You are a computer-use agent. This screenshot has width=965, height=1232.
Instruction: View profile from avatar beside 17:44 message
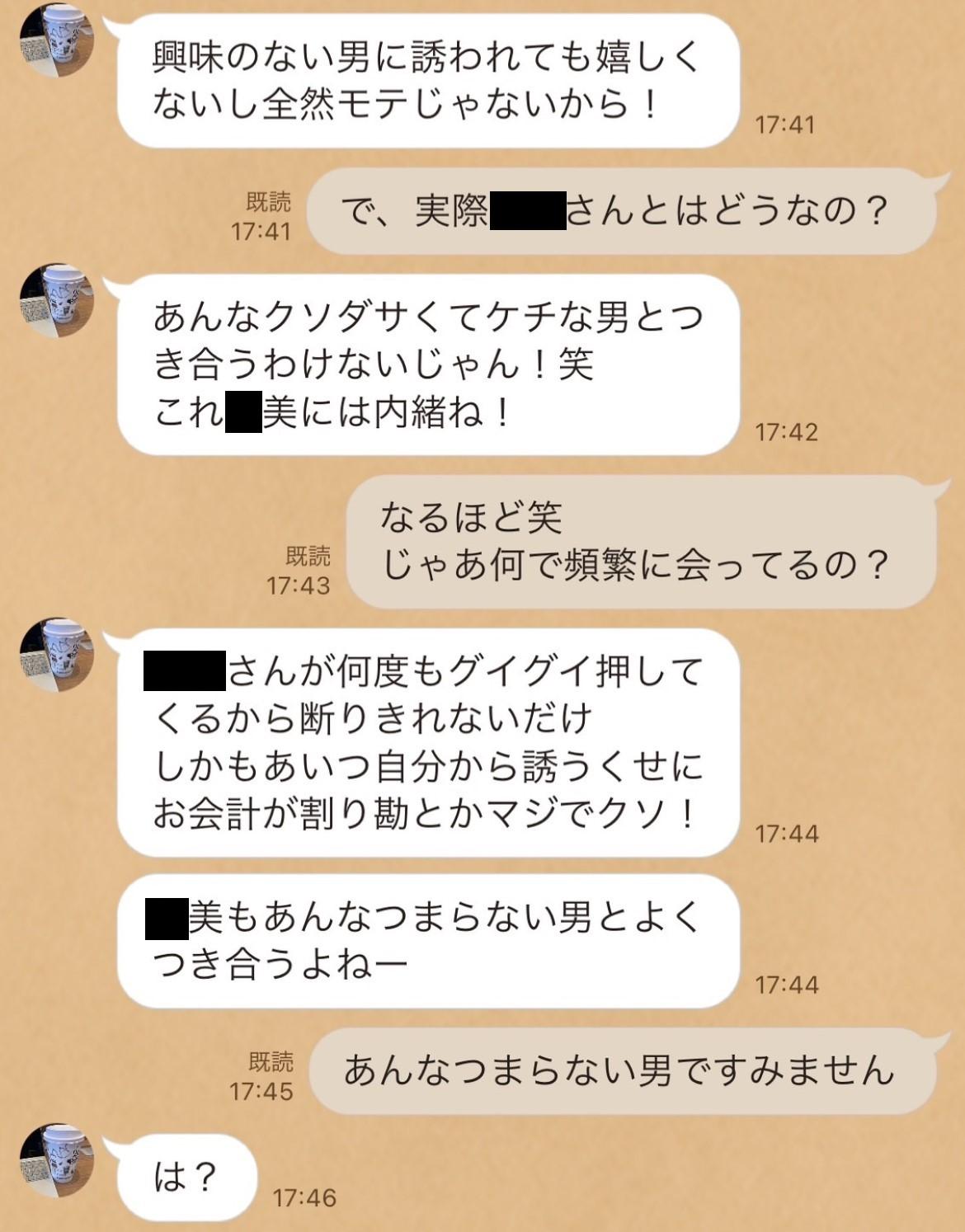click(x=56, y=654)
